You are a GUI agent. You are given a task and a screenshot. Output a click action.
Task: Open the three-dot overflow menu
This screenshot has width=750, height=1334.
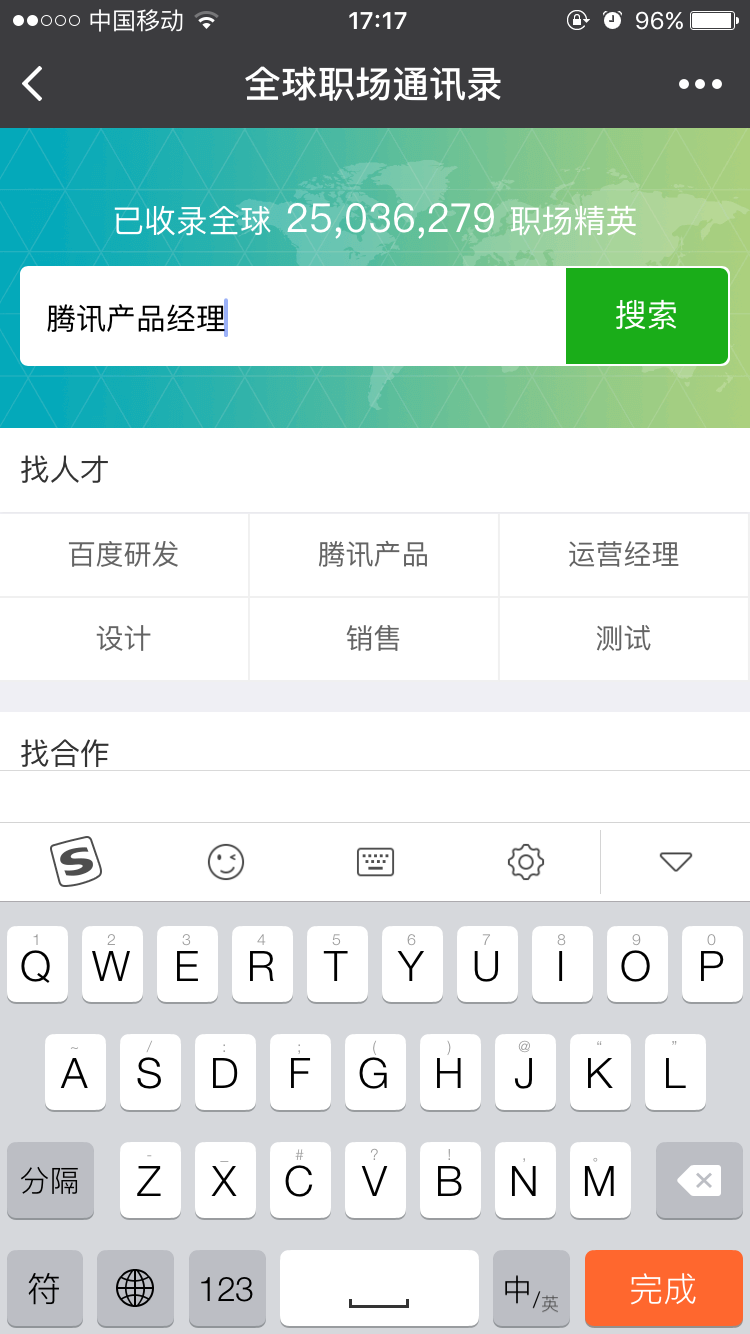pyautogui.click(x=700, y=84)
